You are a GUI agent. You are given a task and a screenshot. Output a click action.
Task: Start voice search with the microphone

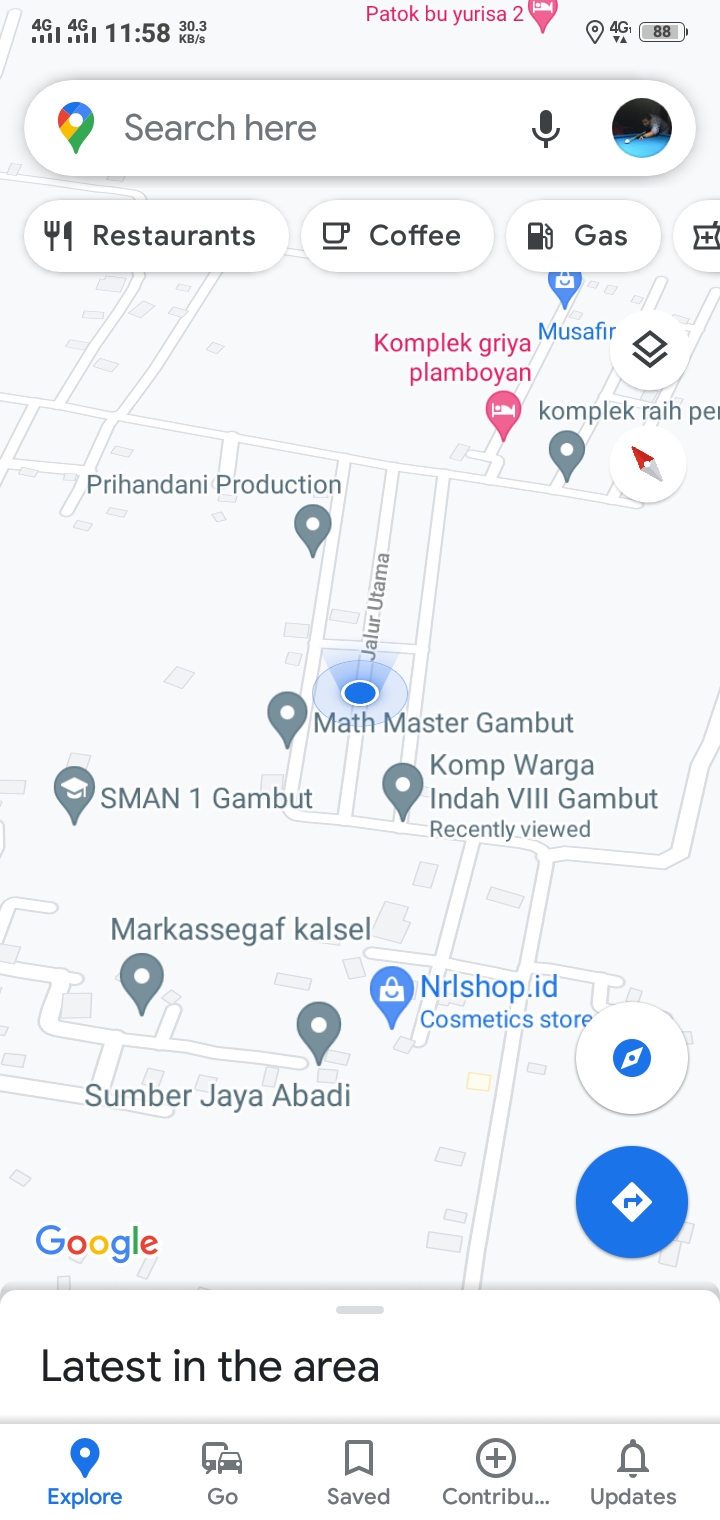coord(545,129)
